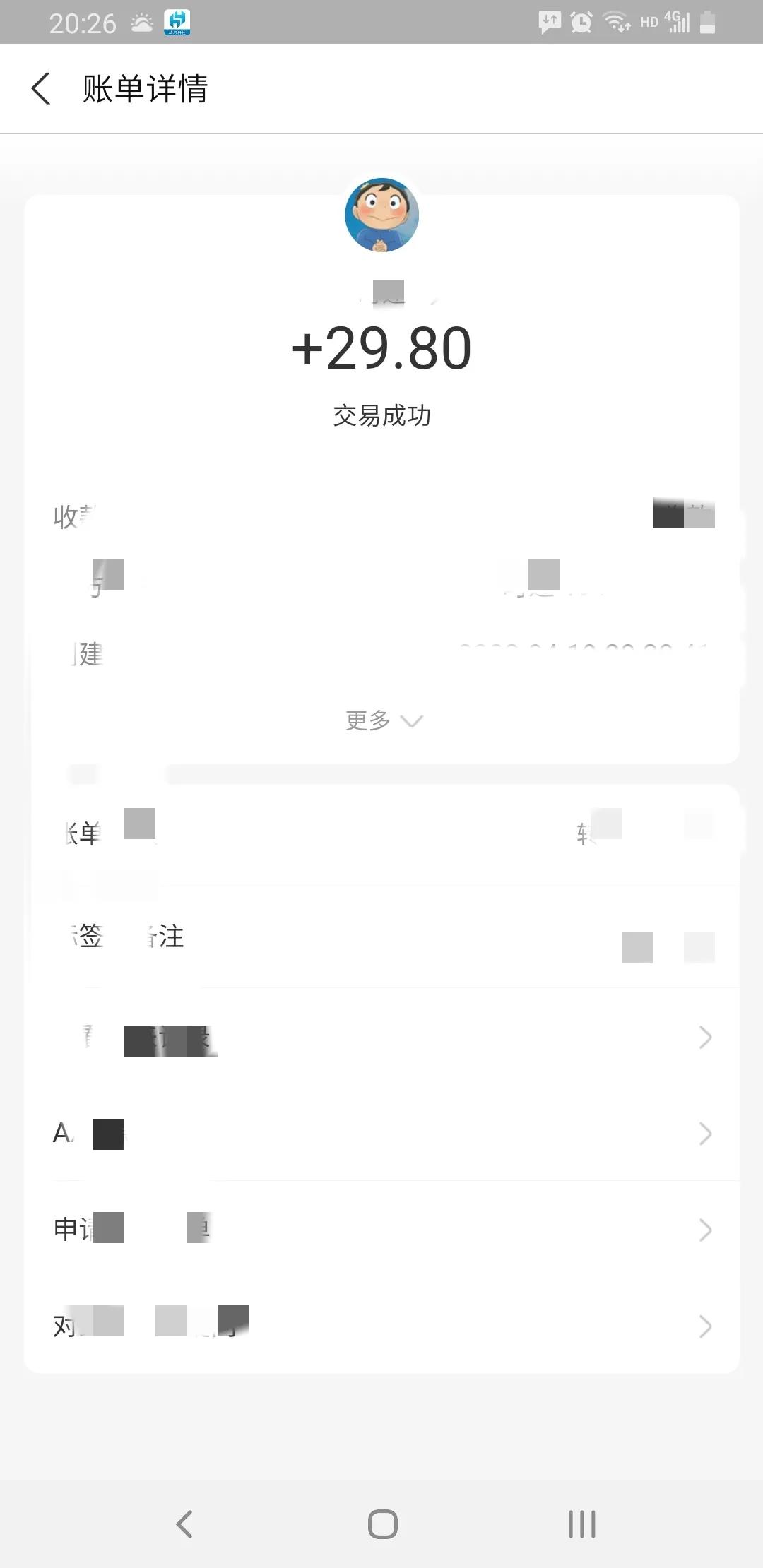This screenshot has width=763, height=1568.
Task: Tap the Wi-Fi status icon
Action: 615,22
